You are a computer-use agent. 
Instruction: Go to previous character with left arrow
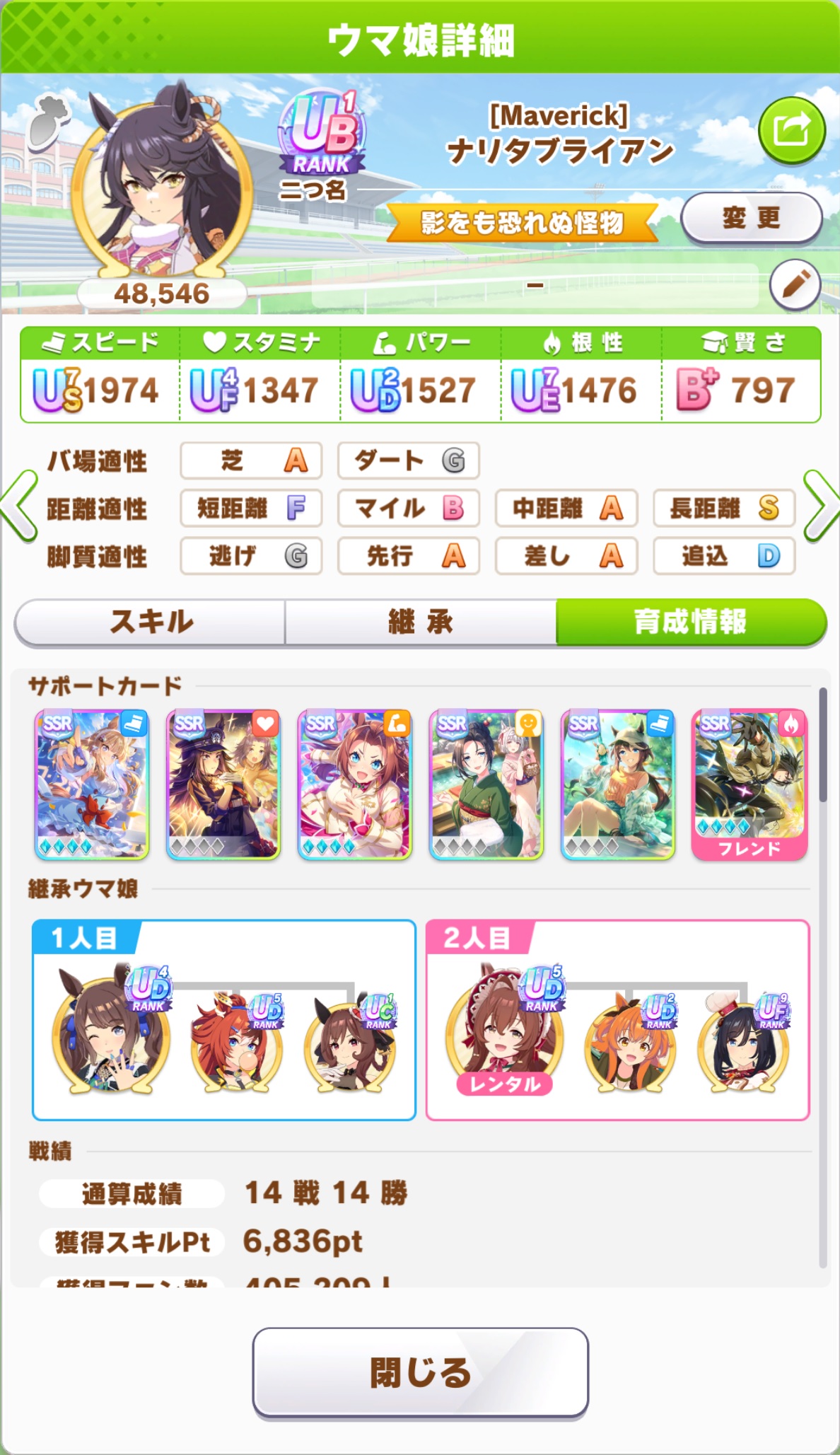click(x=20, y=506)
